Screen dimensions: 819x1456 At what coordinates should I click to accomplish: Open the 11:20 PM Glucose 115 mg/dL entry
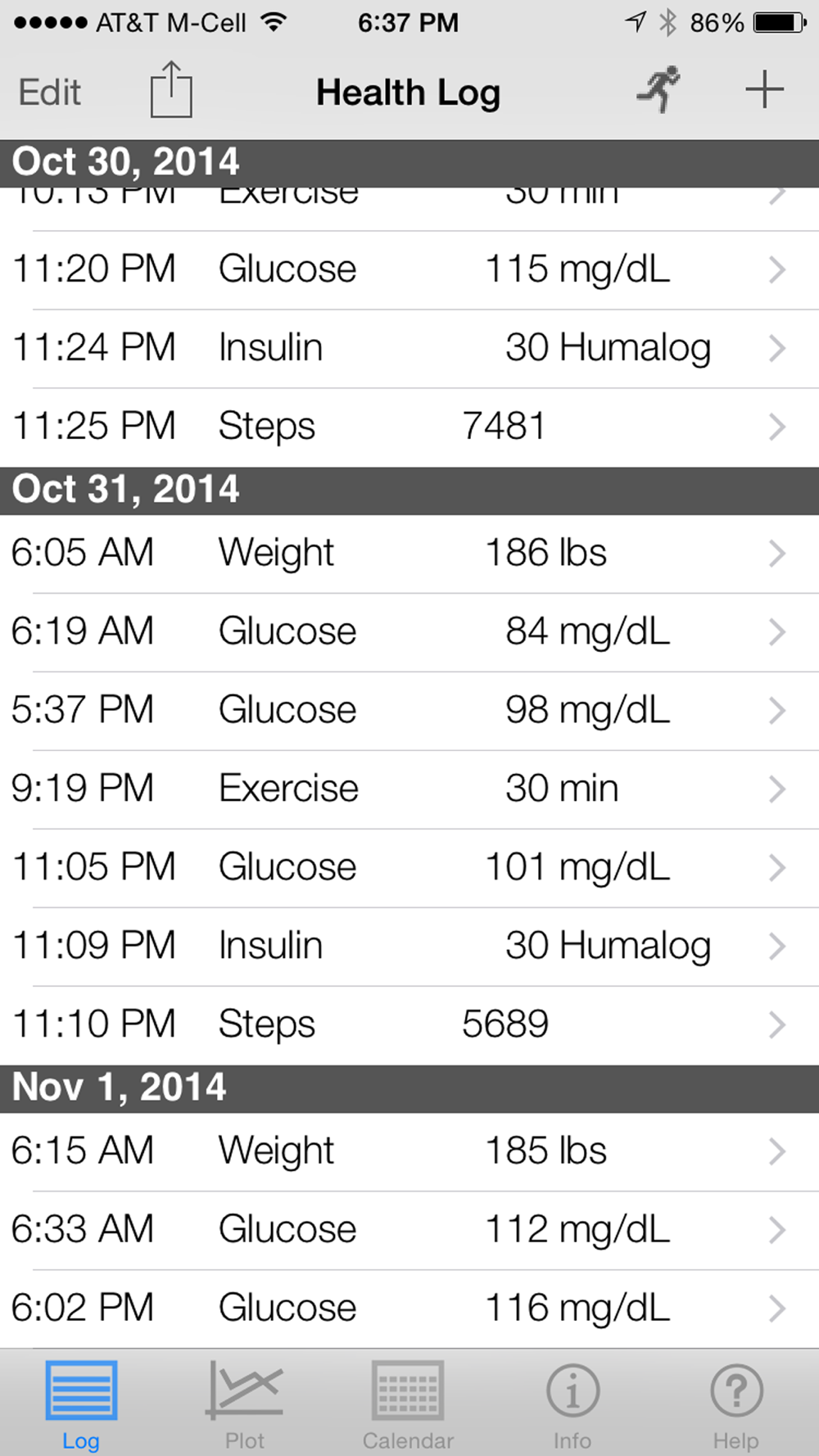pos(409,269)
